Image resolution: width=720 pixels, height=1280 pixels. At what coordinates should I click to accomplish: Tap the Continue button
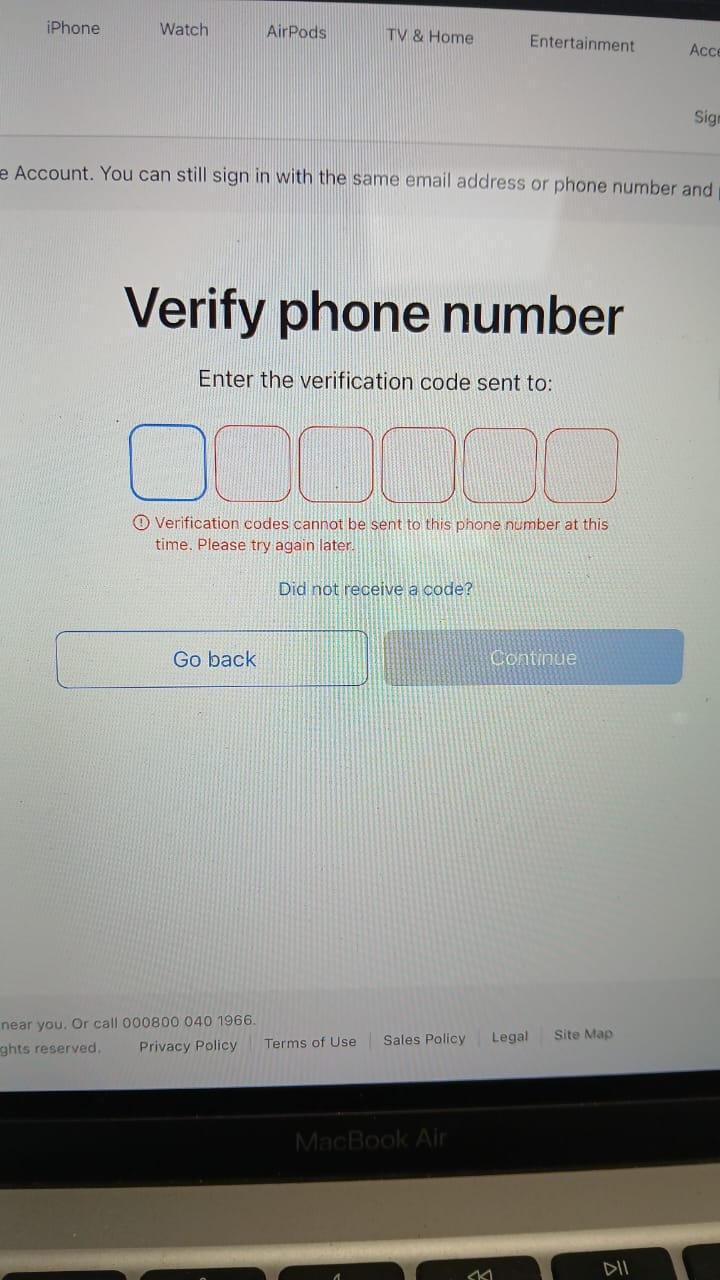[x=534, y=658]
